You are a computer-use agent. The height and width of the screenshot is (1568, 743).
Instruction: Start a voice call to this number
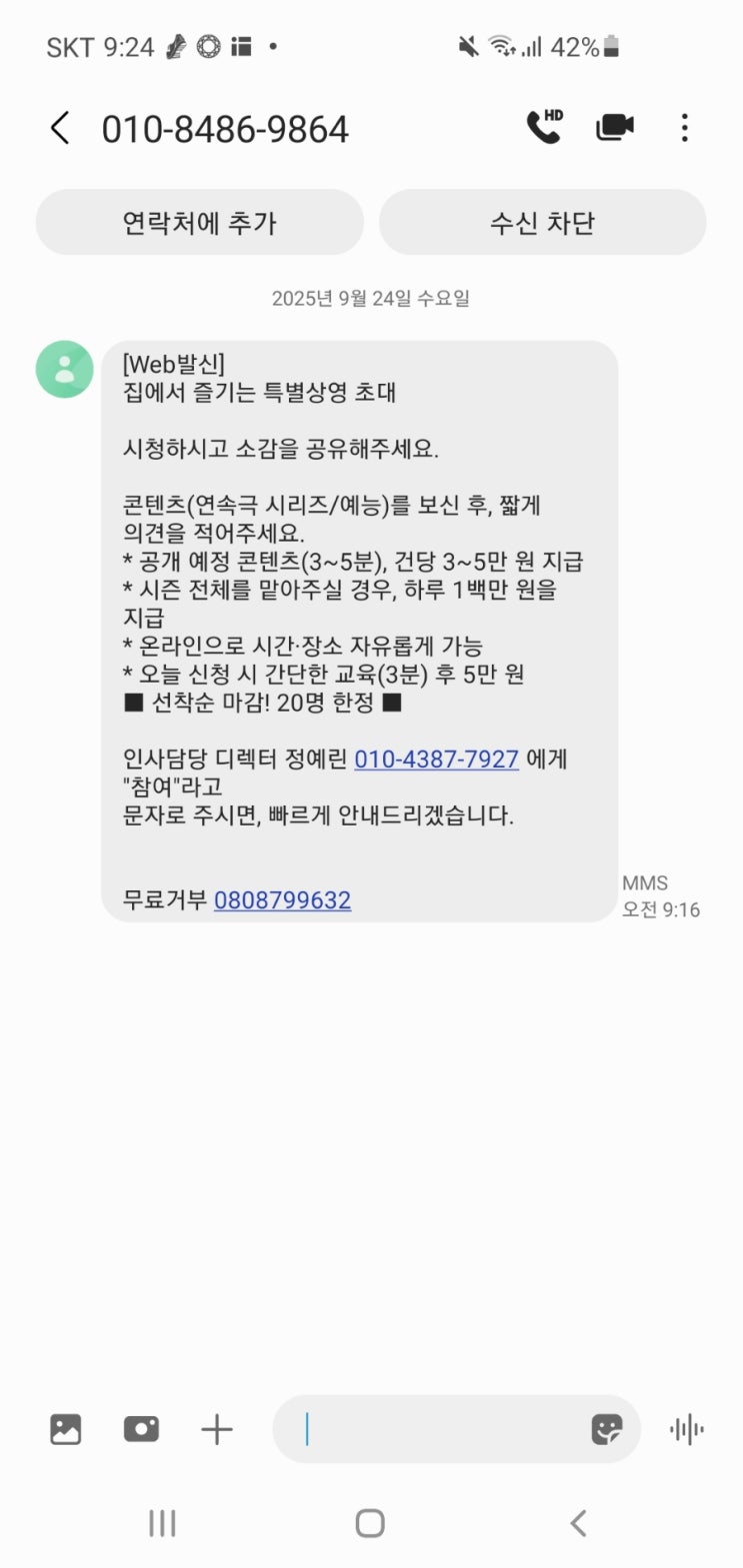[x=545, y=127]
